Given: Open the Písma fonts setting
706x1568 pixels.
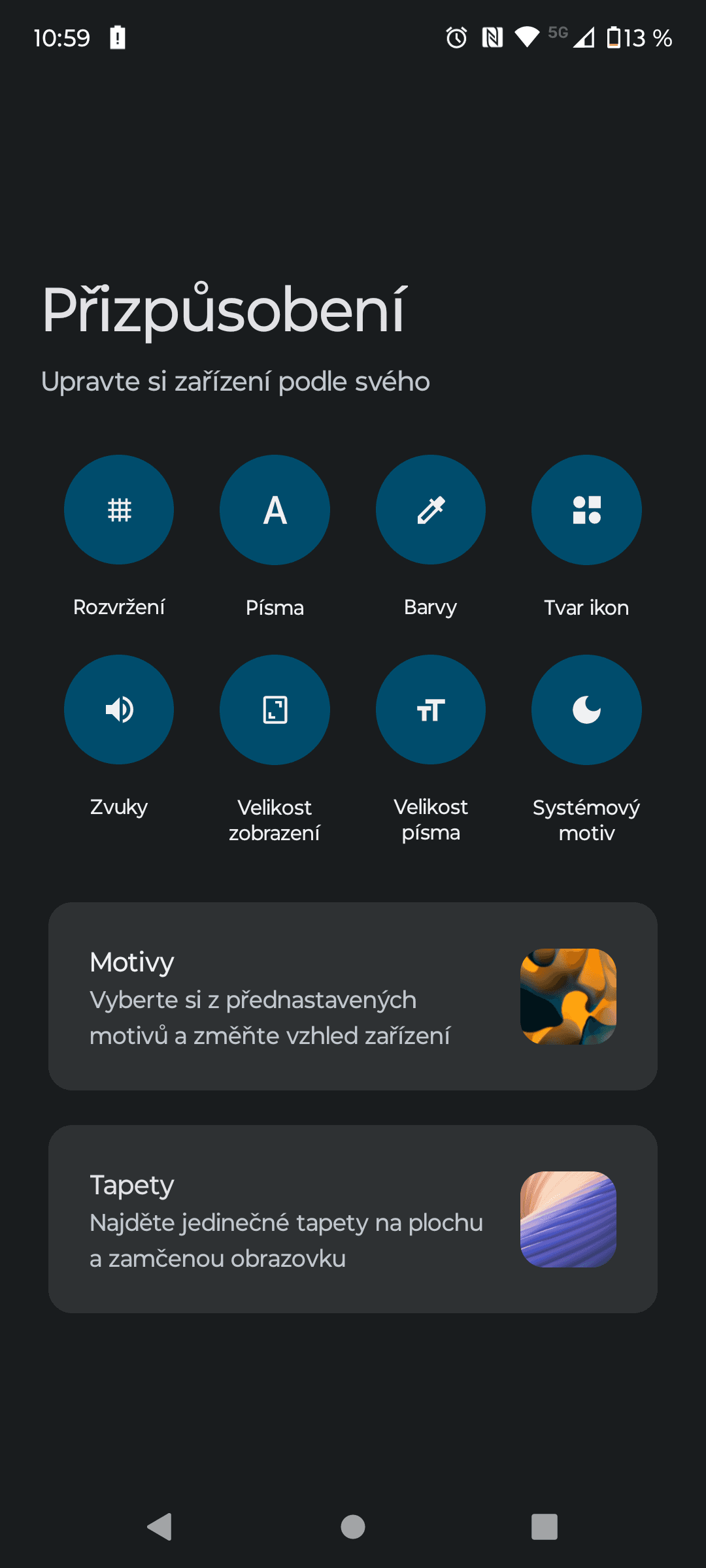Looking at the screenshot, I should 275,510.
